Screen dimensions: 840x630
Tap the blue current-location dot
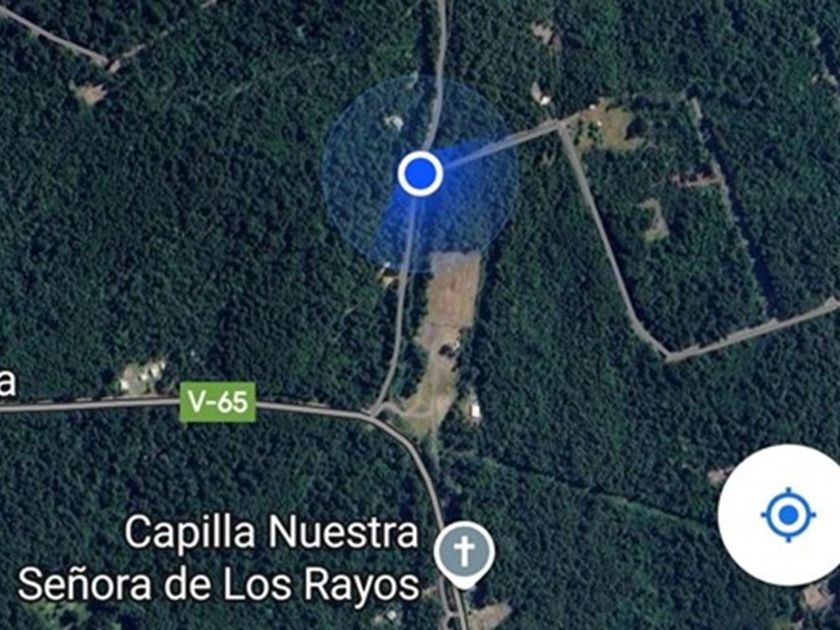coord(421,173)
